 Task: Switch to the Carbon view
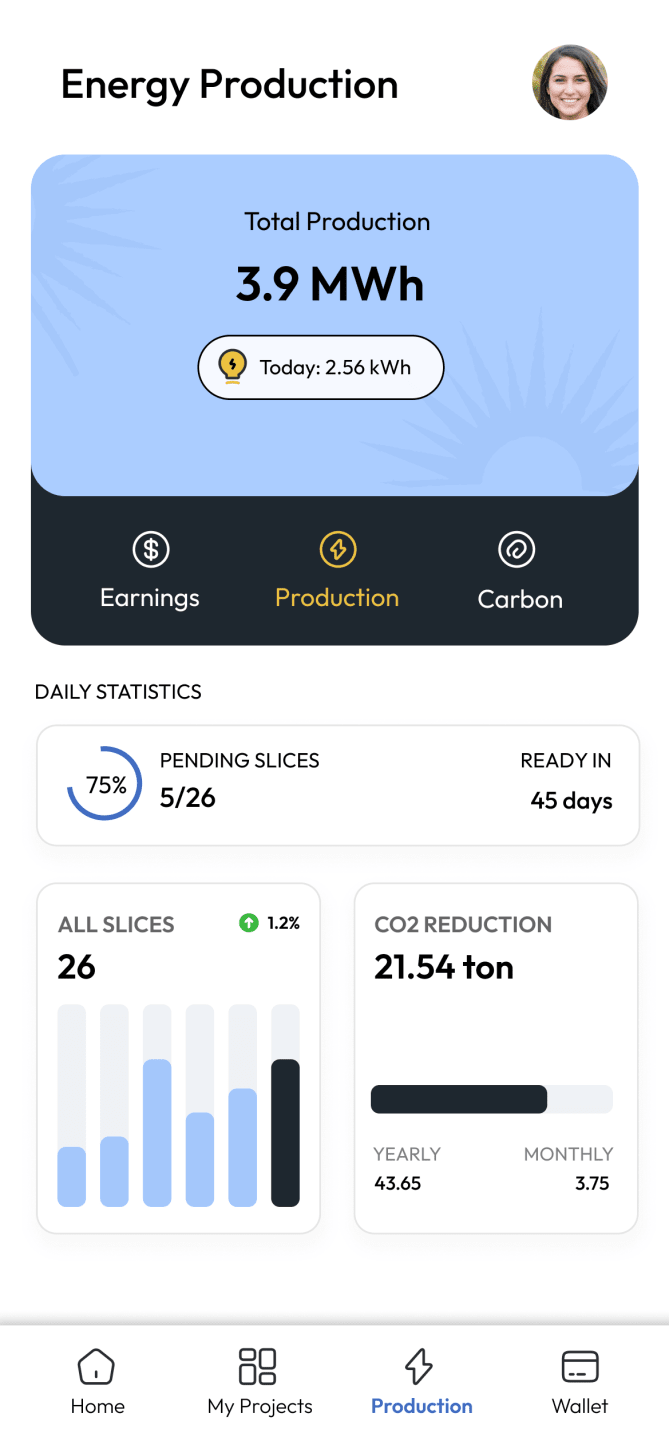tap(520, 572)
